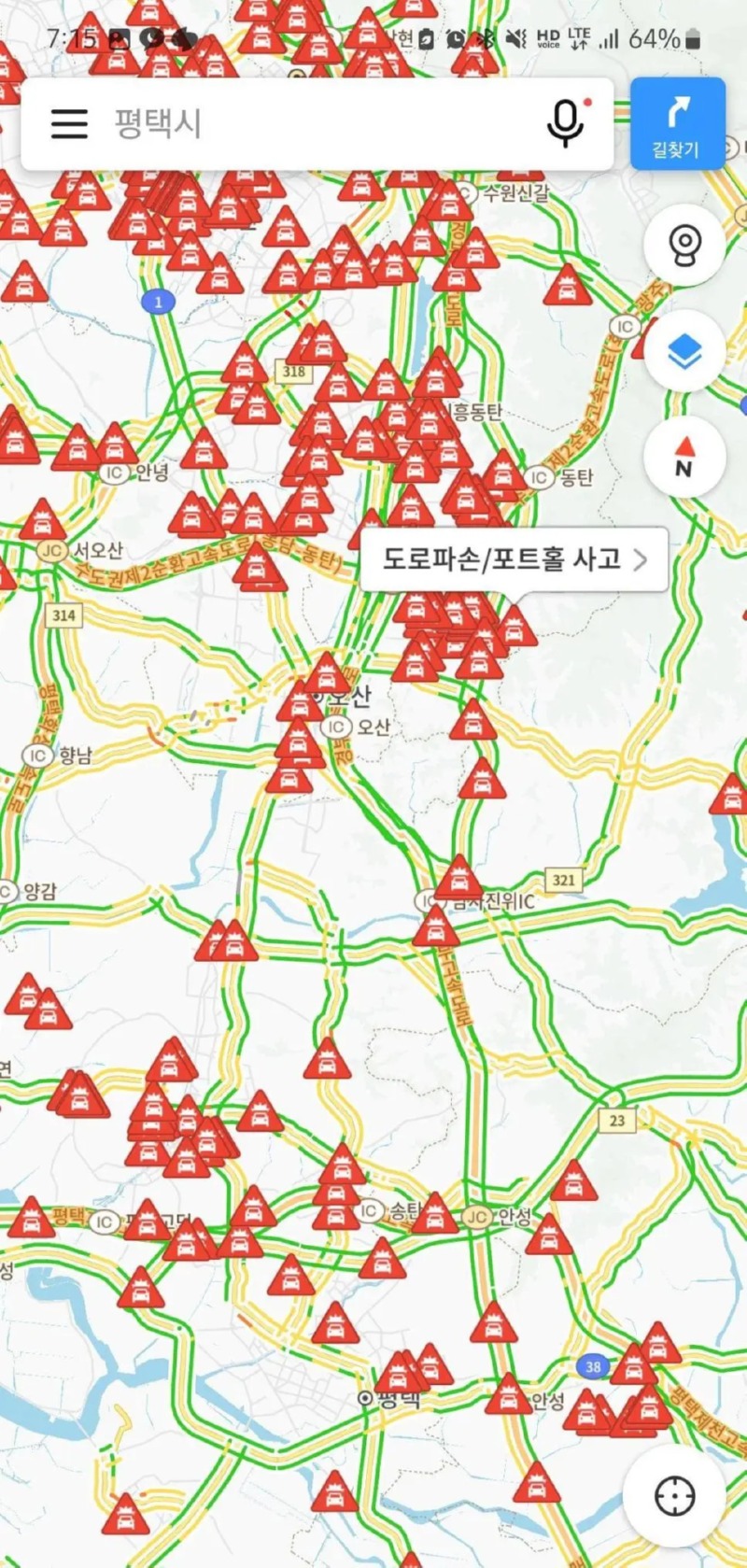Open the map layers selector

684,352
